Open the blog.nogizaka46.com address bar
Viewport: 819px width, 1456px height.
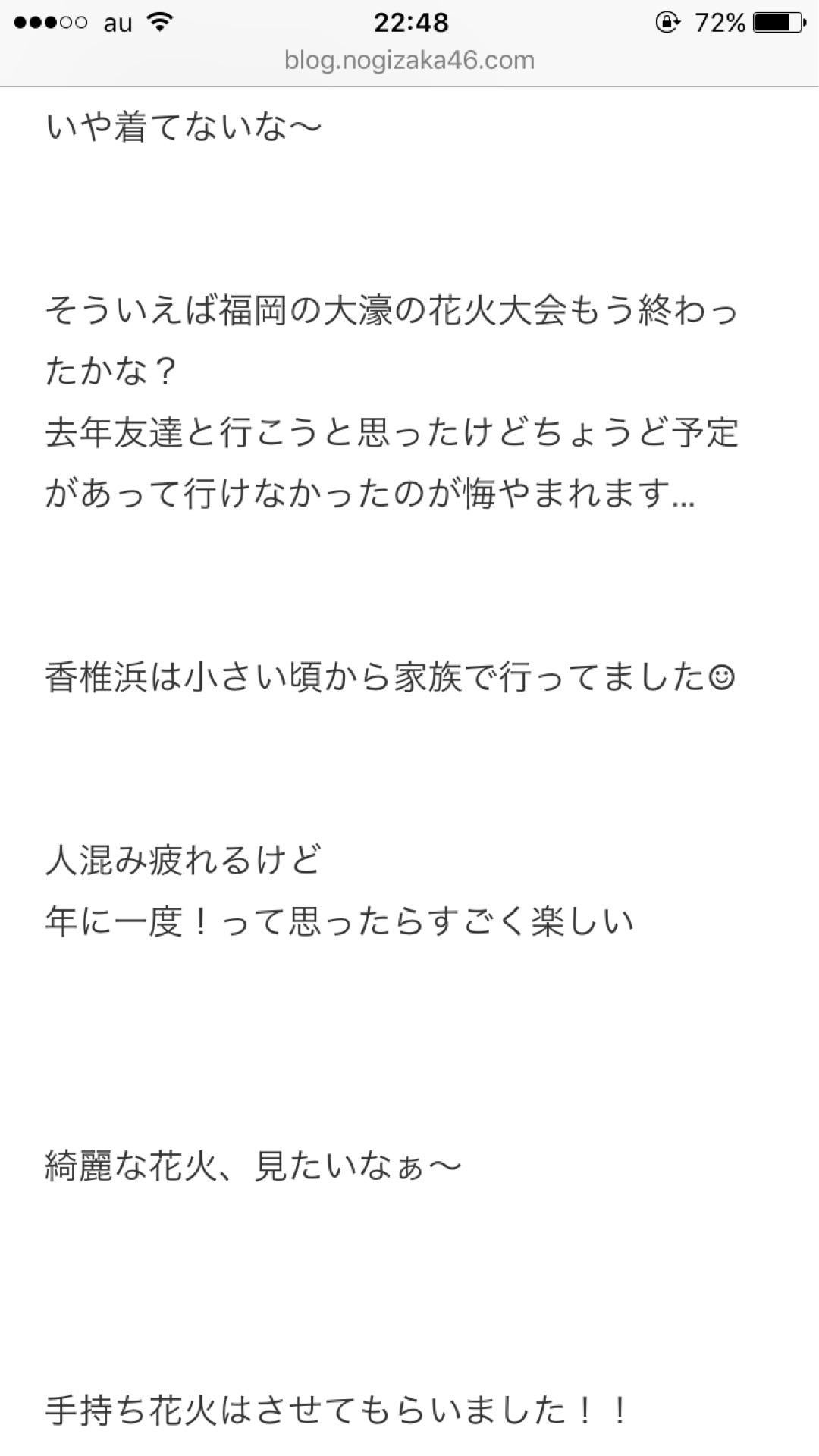tap(409, 59)
